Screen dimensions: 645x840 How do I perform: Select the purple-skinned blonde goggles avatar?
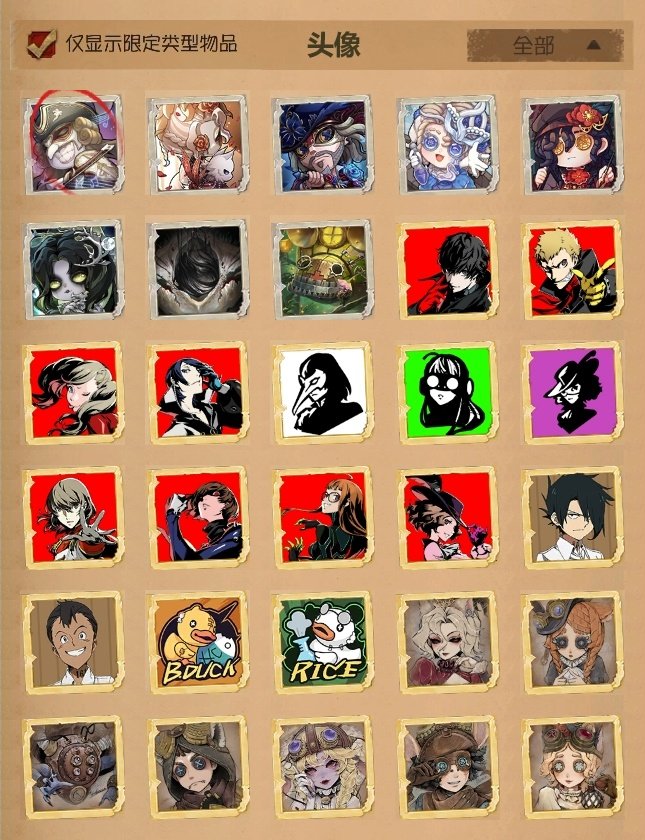tap(321, 764)
